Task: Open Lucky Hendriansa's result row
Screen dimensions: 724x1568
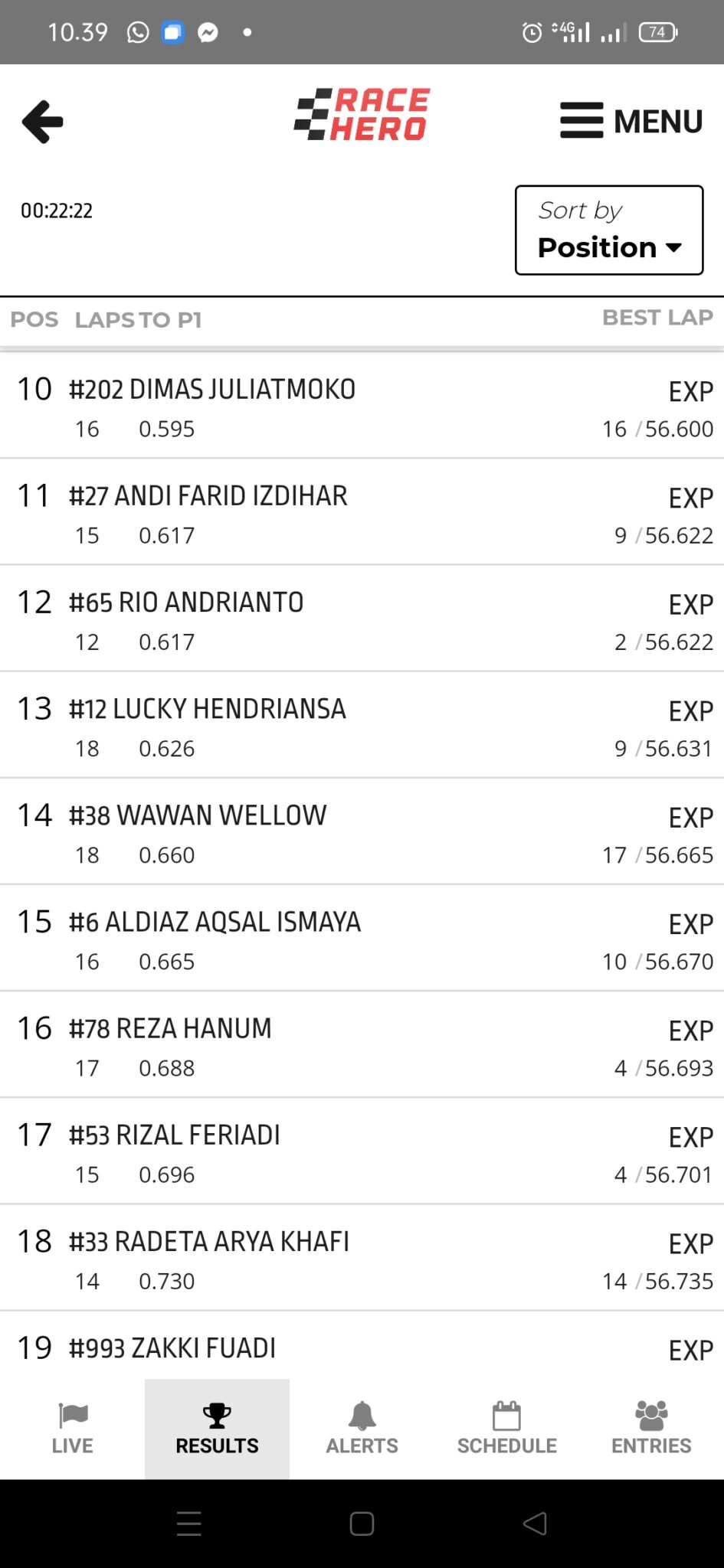Action: 362,726
